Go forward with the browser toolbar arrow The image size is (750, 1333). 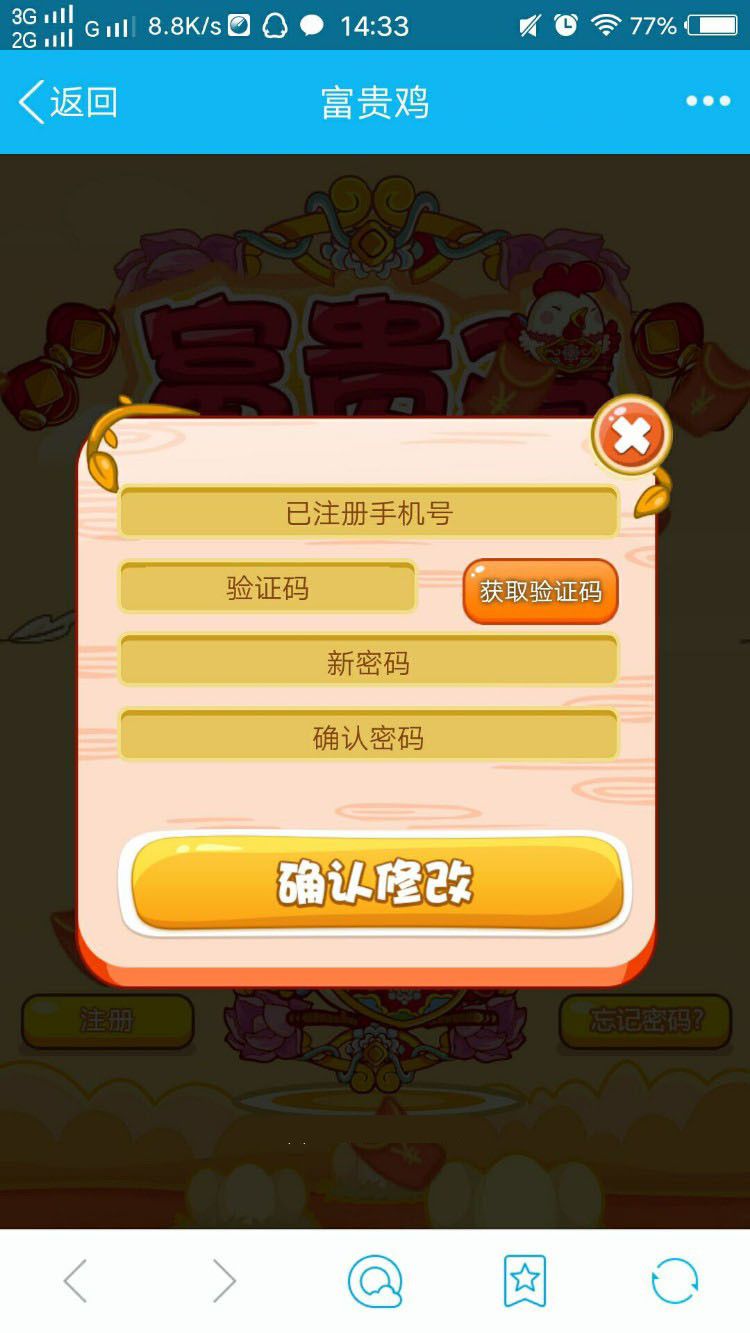224,1280
